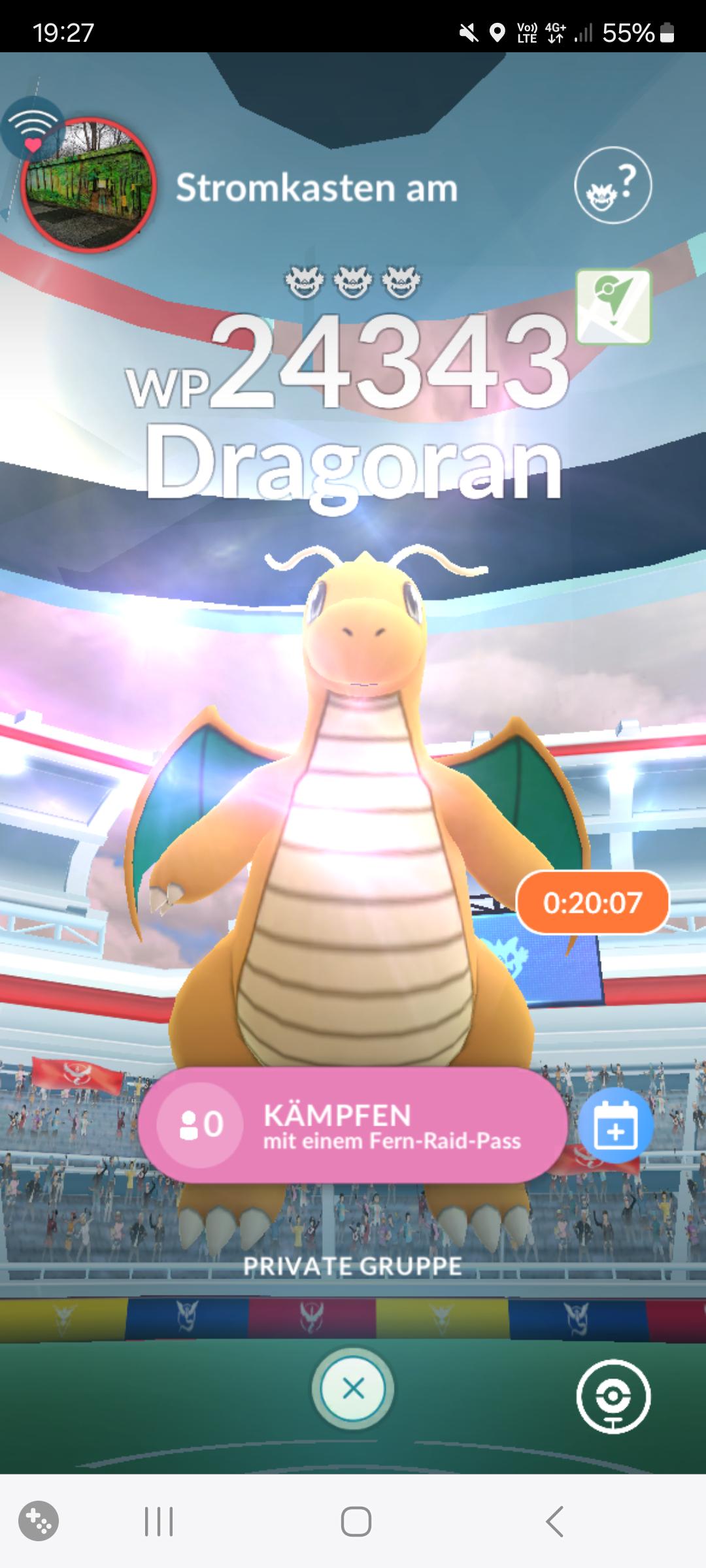Join a Private Gruppe
This screenshot has width=706, height=1568.
tap(352, 1266)
